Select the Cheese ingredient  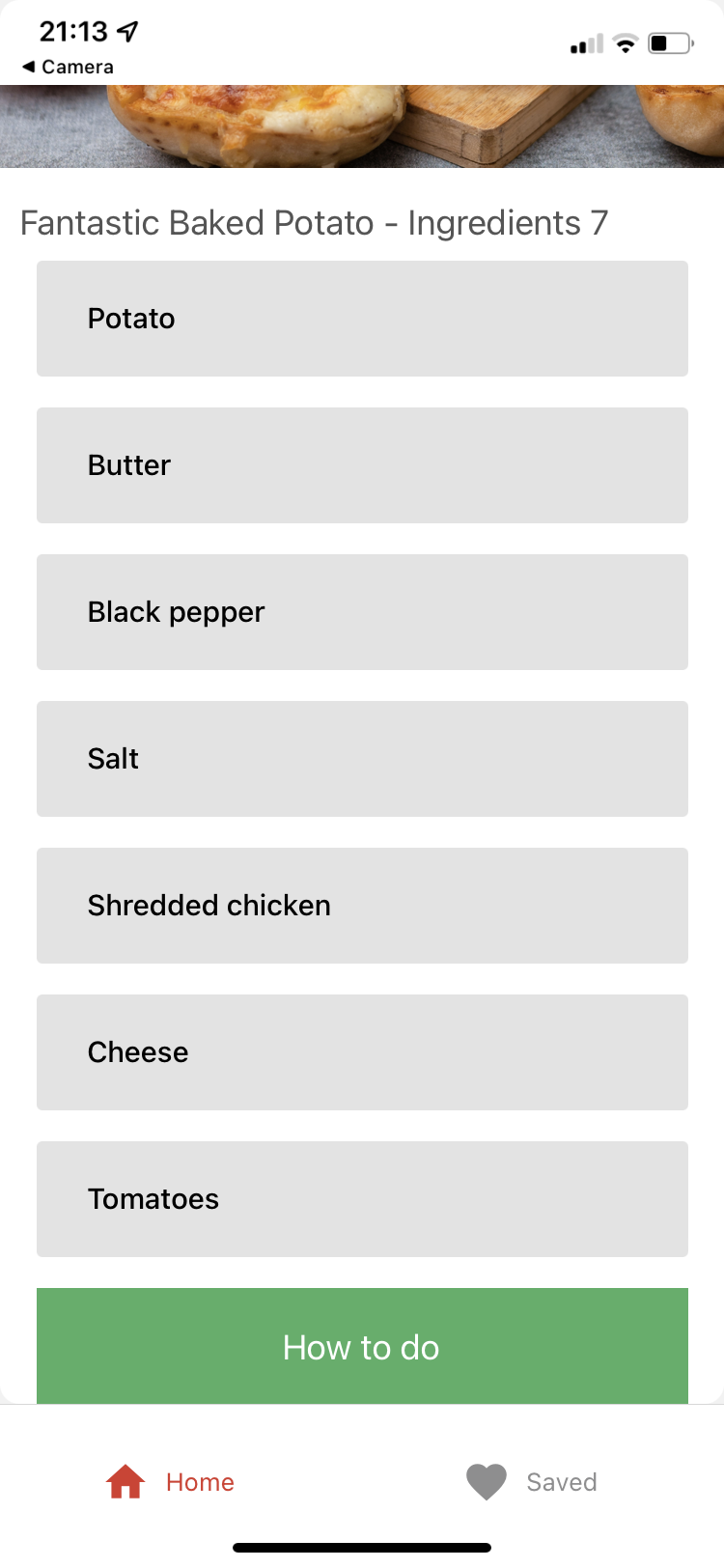click(x=361, y=1051)
